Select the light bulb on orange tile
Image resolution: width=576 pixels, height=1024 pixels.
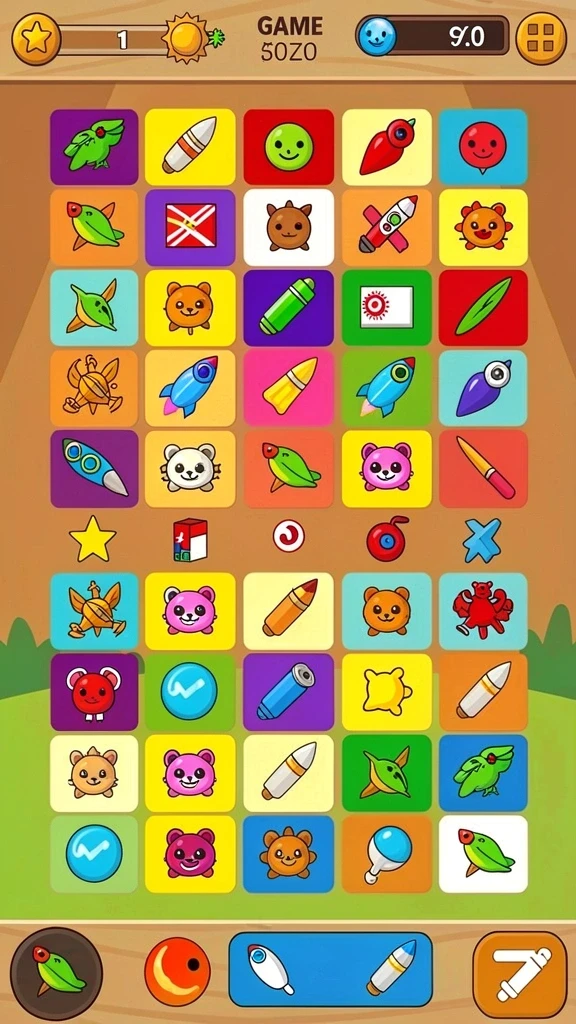tap(387, 854)
